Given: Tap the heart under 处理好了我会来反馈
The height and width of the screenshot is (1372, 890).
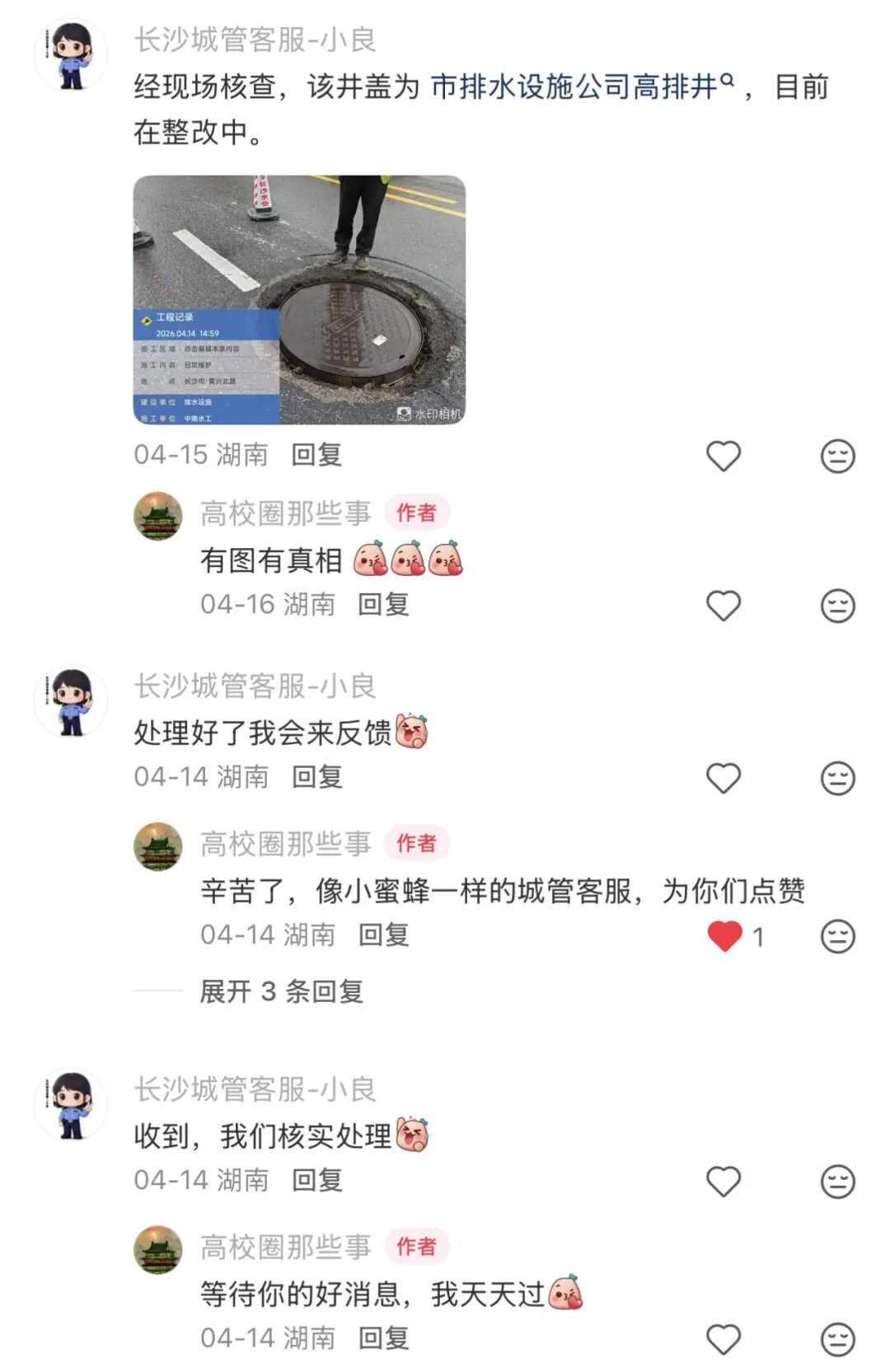Looking at the screenshot, I should click(724, 775).
